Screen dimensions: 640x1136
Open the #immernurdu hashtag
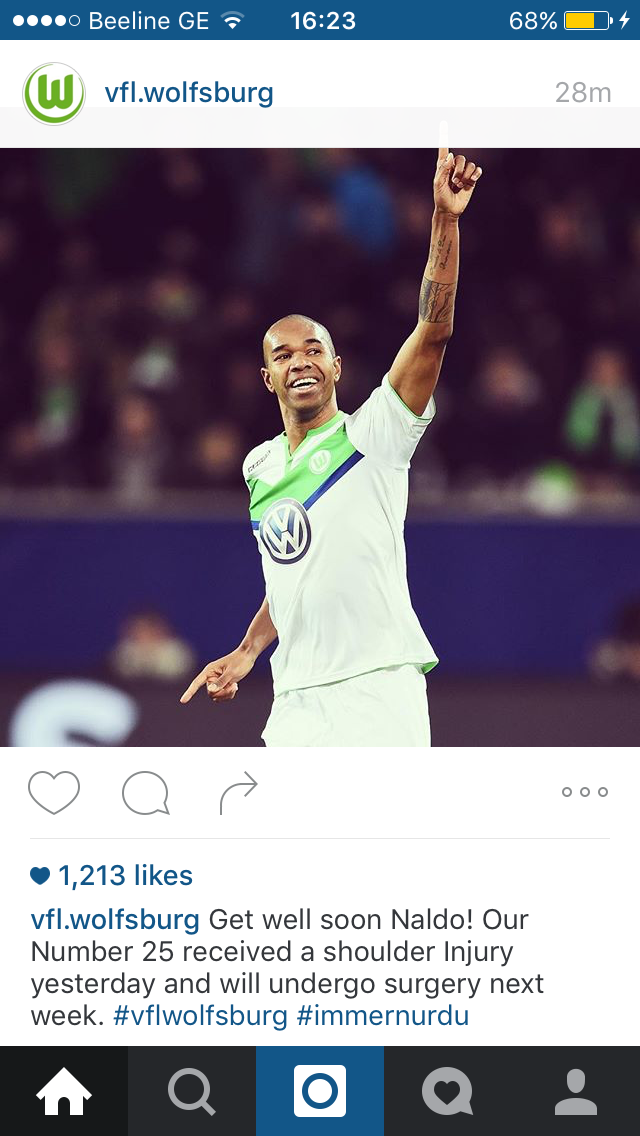point(383,1016)
